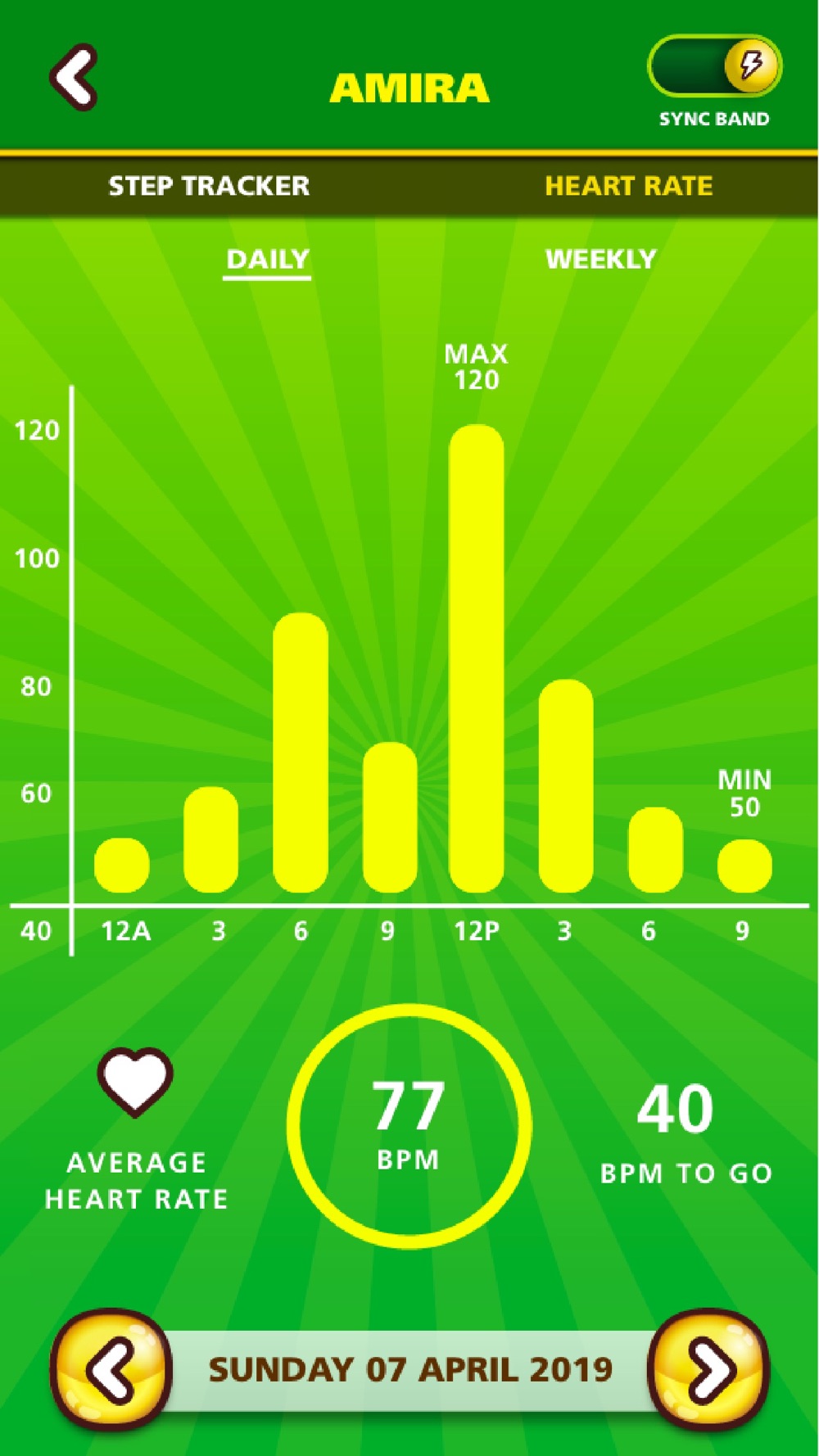Show the Daily heart rate view
819x1456 pixels.
pos(268,260)
